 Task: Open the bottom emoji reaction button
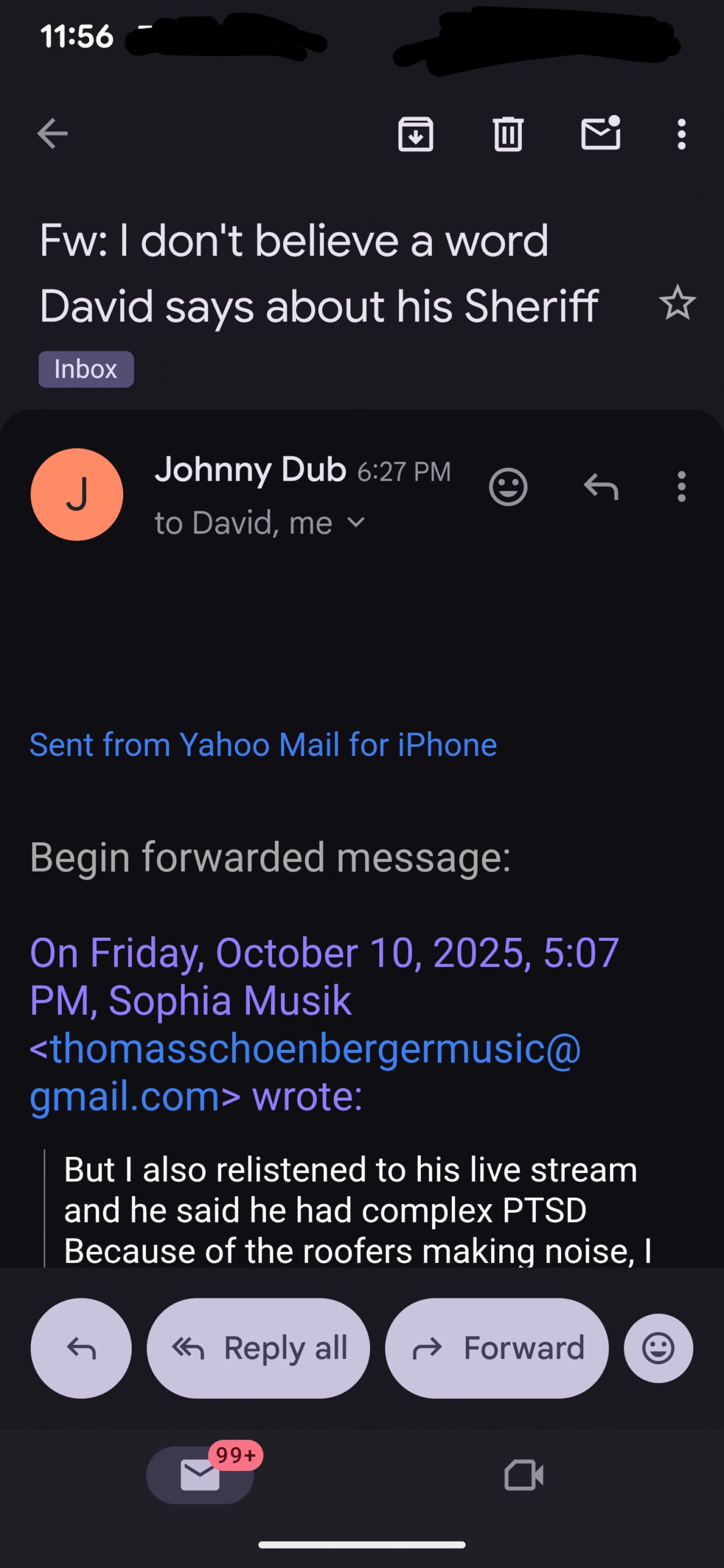click(x=658, y=1348)
